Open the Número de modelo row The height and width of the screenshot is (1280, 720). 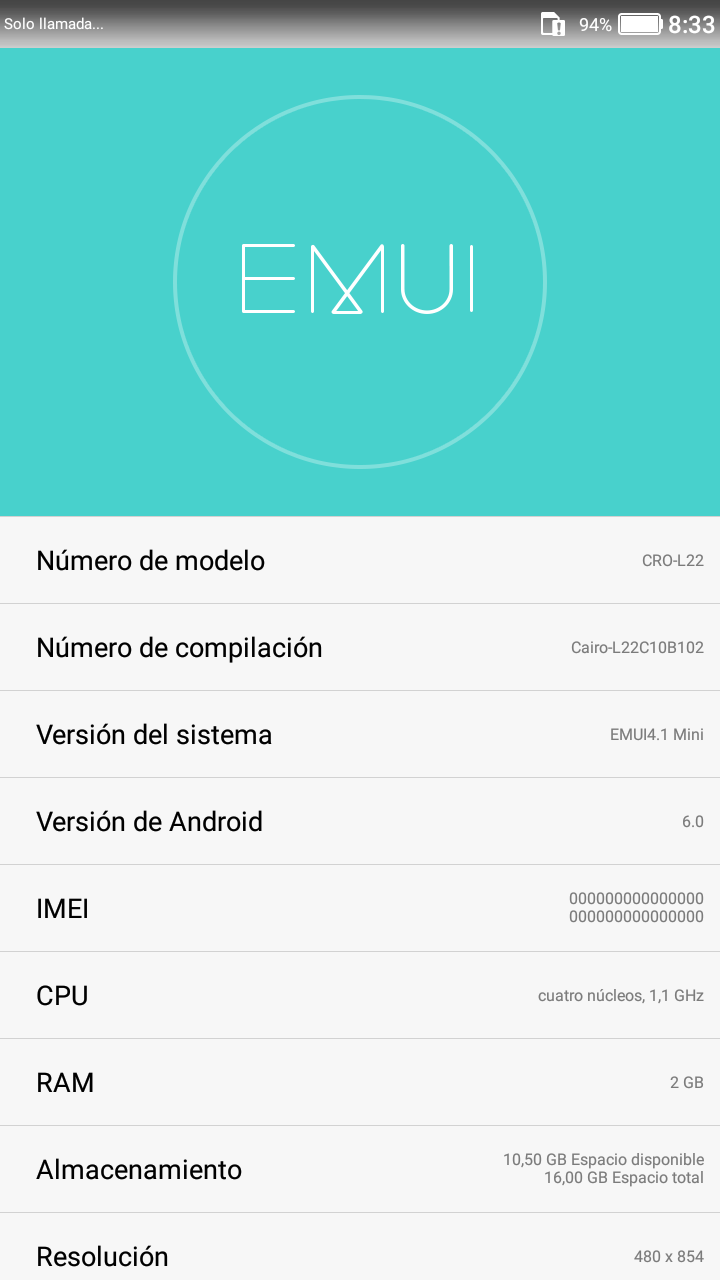coord(360,560)
